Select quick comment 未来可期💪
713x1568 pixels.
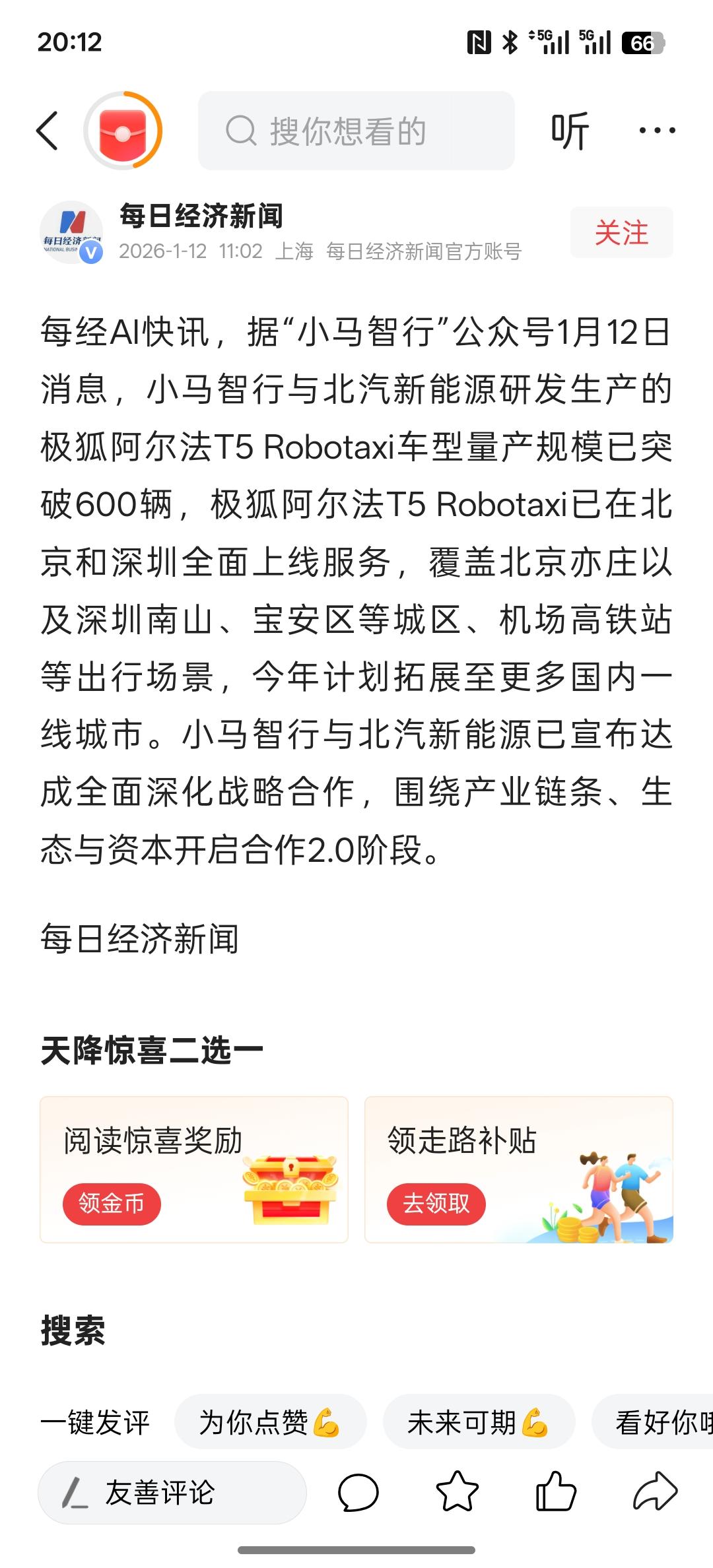[478, 1423]
